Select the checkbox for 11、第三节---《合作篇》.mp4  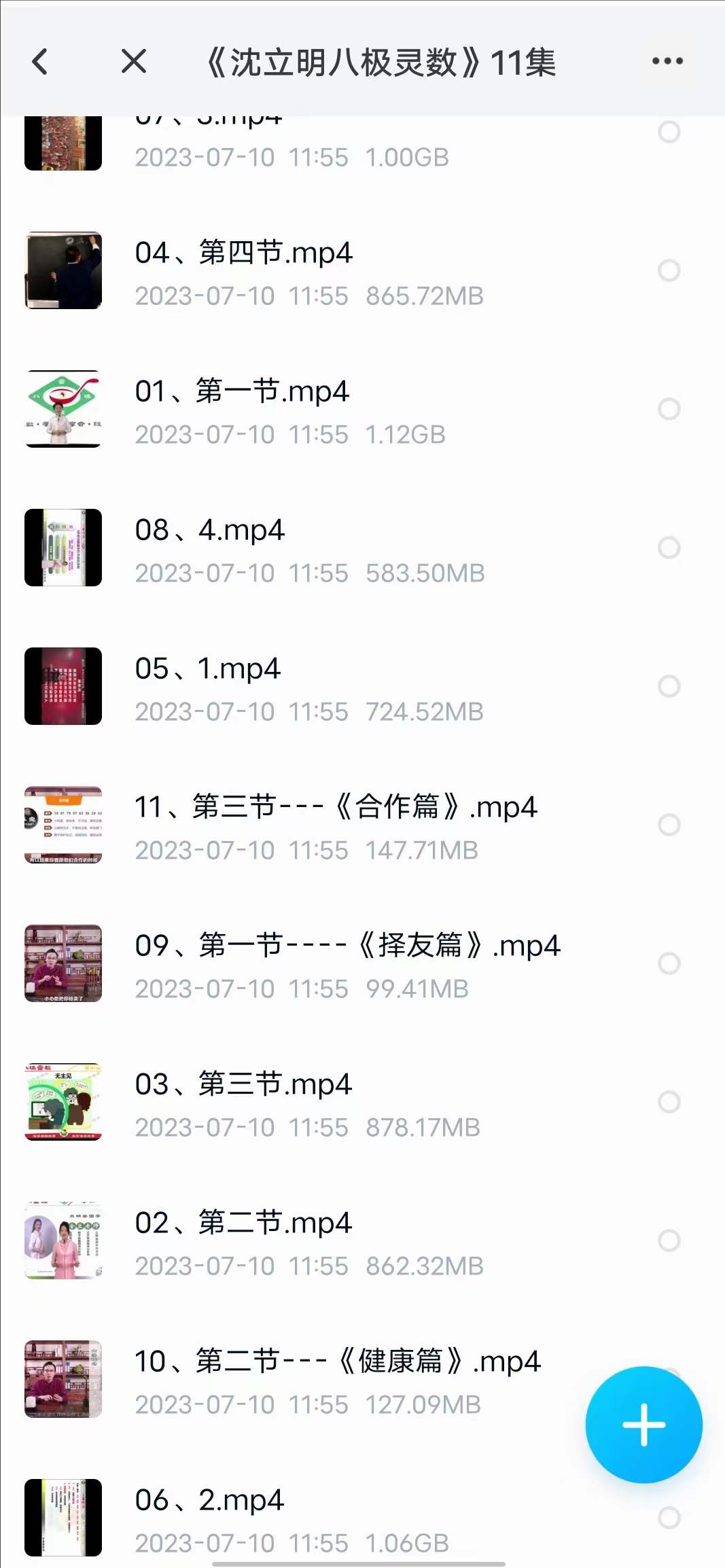click(669, 824)
